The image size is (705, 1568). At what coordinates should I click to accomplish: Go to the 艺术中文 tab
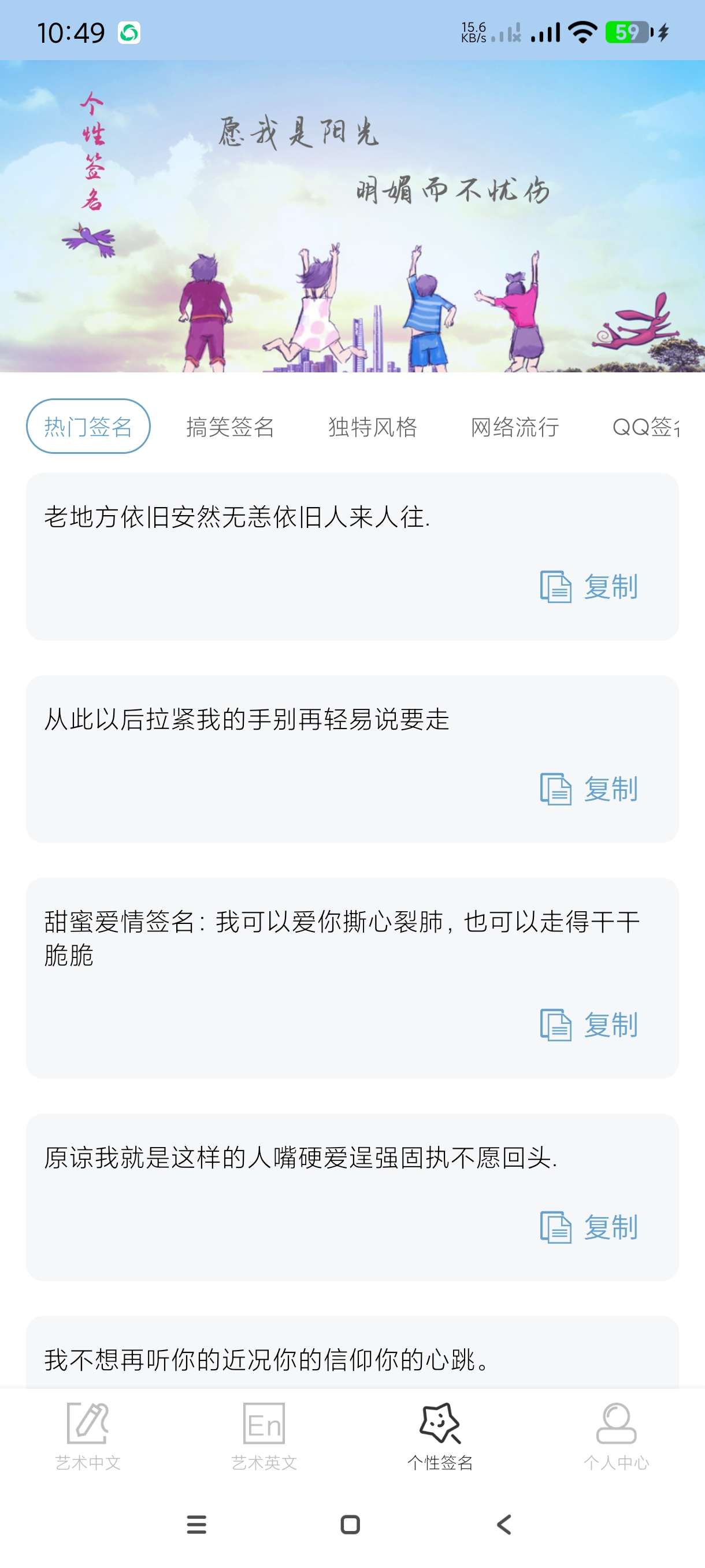point(88,1435)
